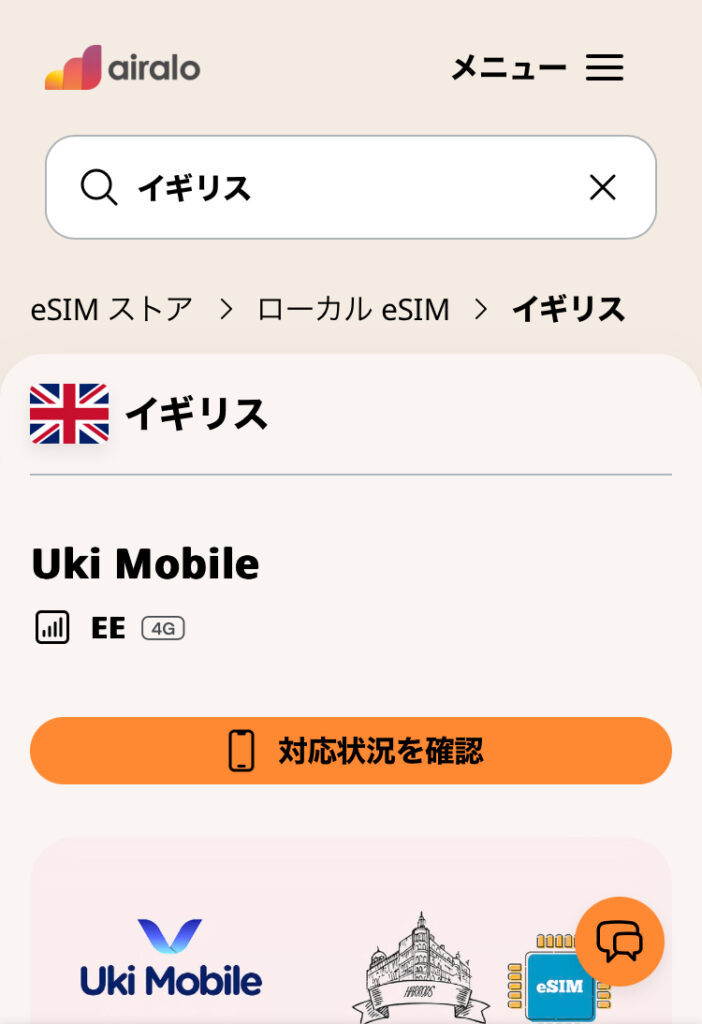The width and height of the screenshot is (702, 1024).
Task: Go to the Airalo home page logo
Action: pos(123,68)
